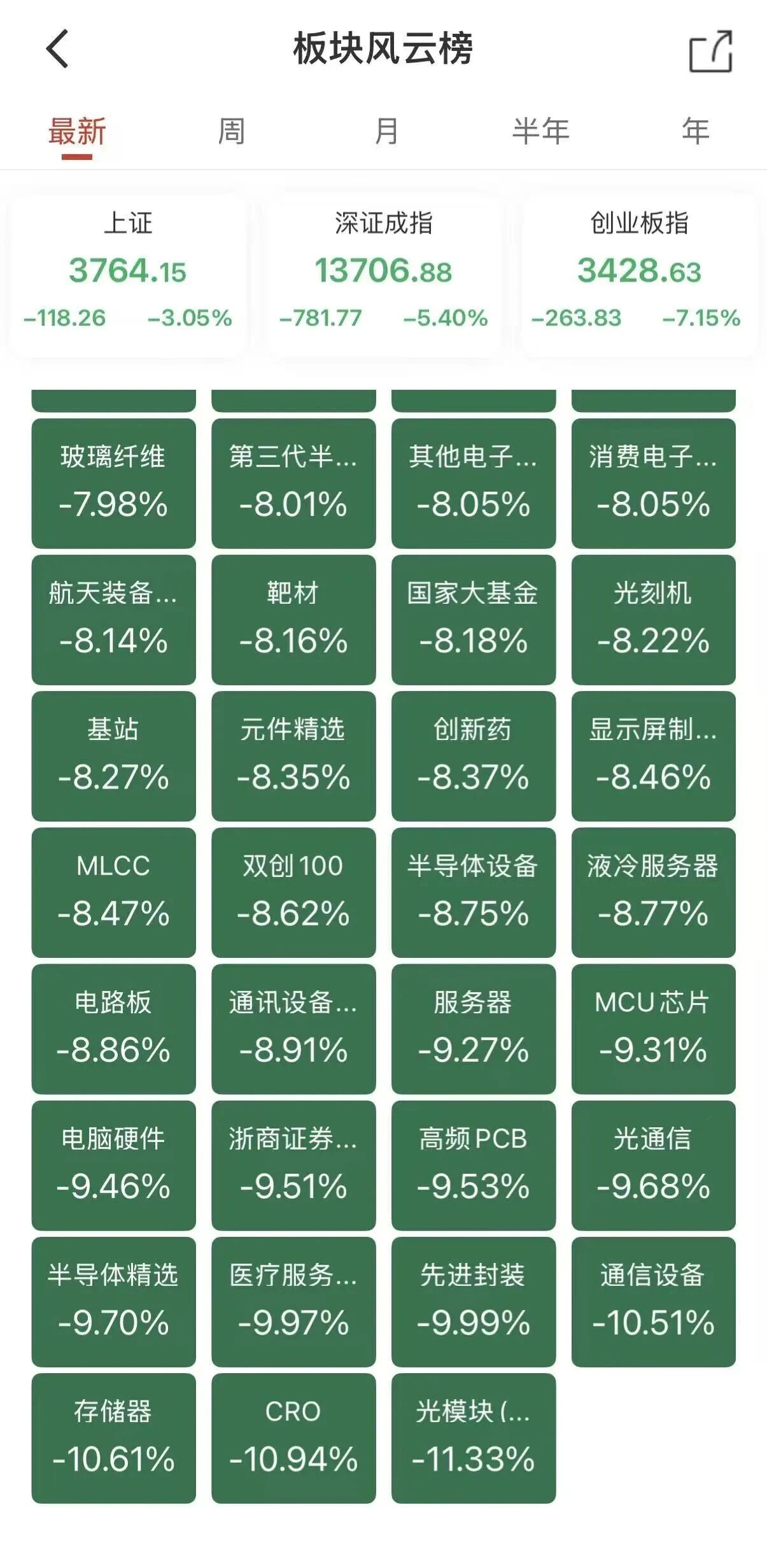Switch to the 月 tab
The image size is (767, 1568).
pyautogui.click(x=386, y=131)
